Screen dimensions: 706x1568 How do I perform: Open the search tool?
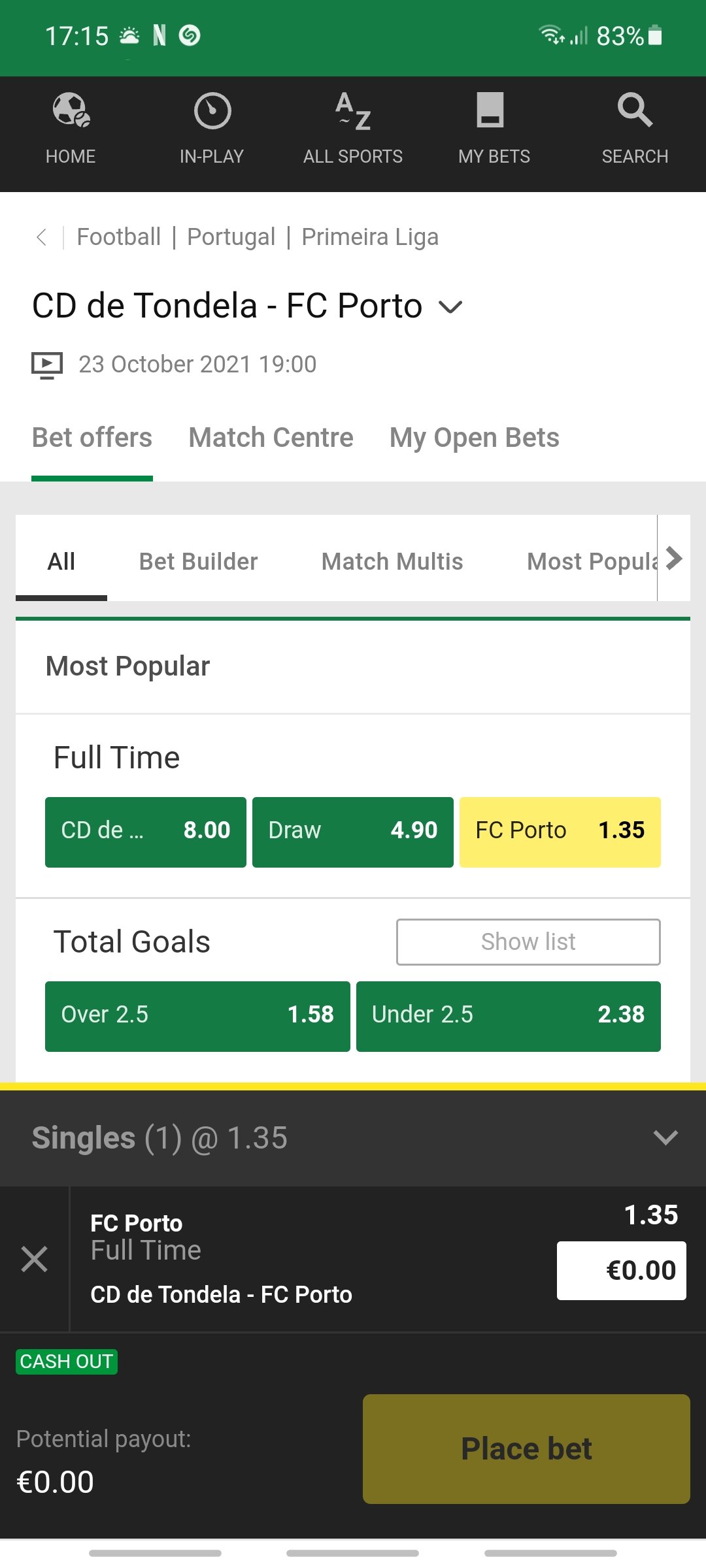coord(635,129)
